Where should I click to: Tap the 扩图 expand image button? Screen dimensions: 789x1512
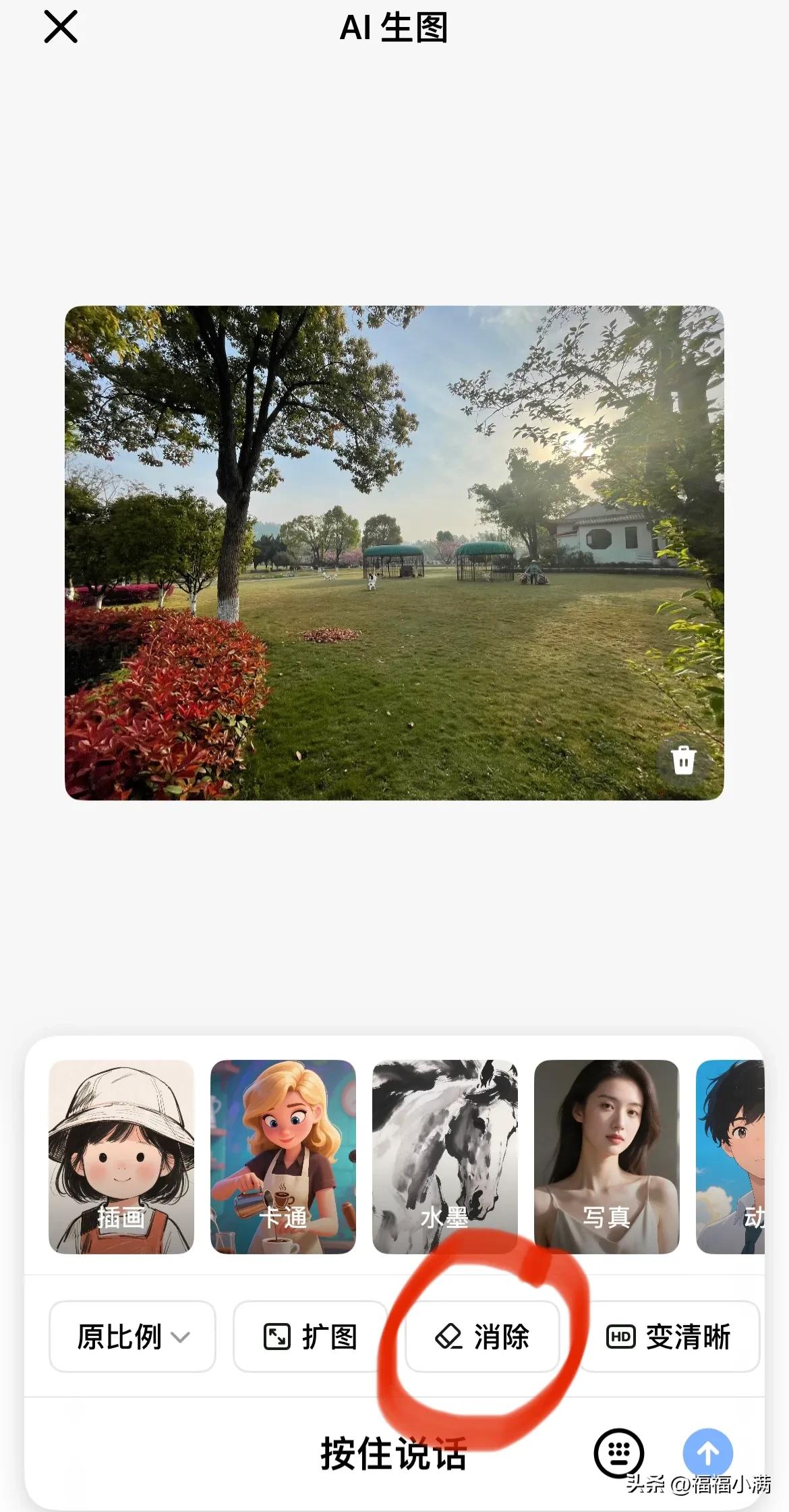[x=310, y=1337]
